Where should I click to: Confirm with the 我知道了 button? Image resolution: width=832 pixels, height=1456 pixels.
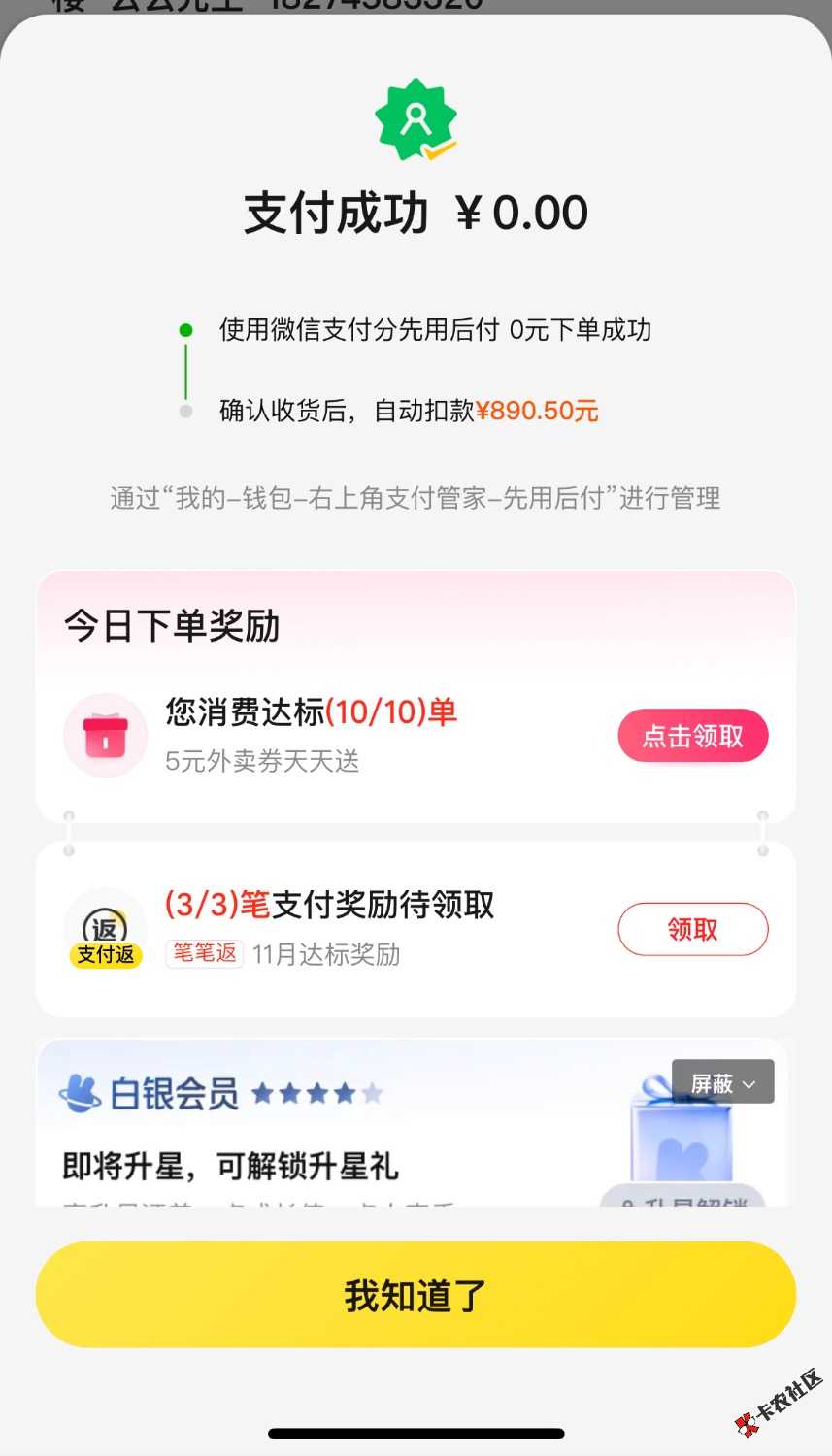coord(416,1295)
